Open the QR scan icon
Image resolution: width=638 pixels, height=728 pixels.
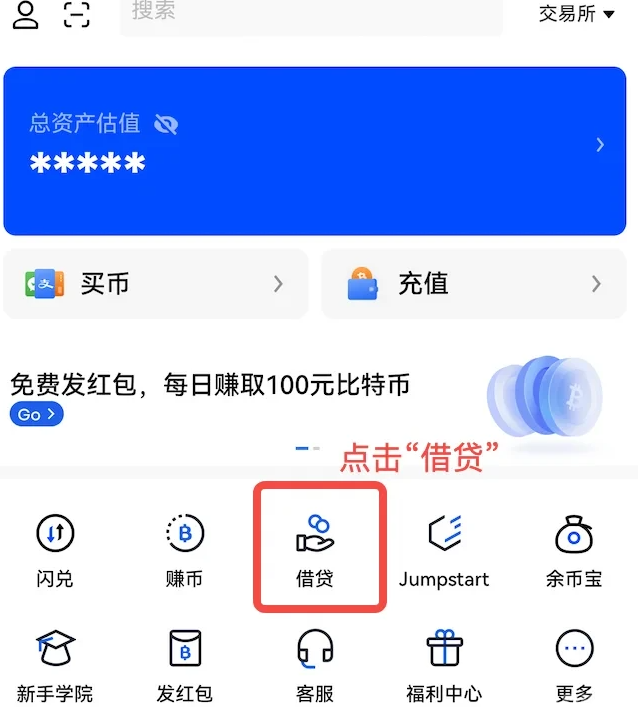[77, 14]
